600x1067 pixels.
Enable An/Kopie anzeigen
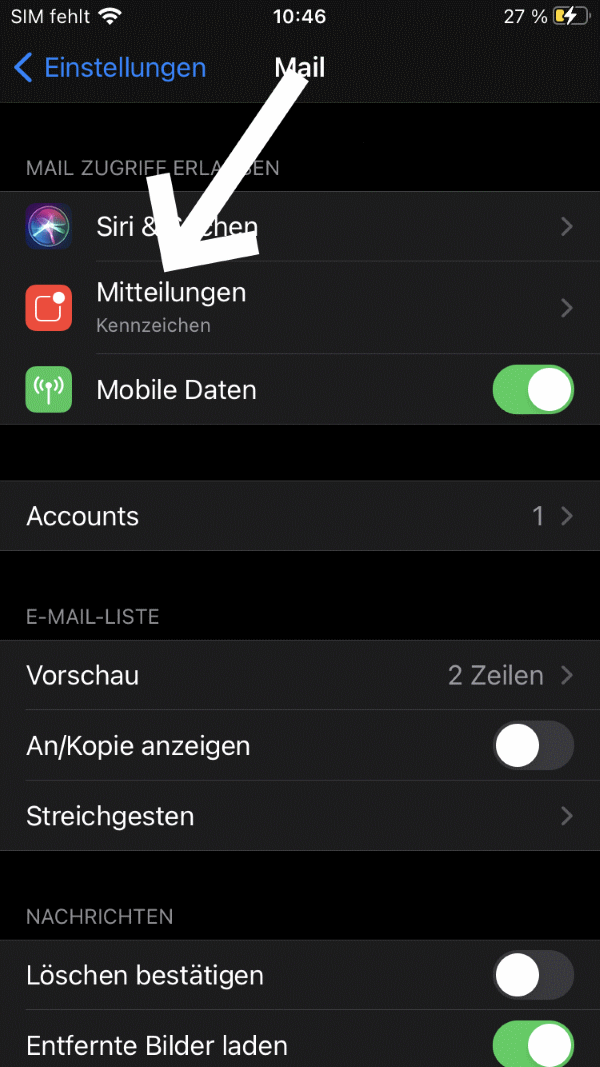point(533,746)
